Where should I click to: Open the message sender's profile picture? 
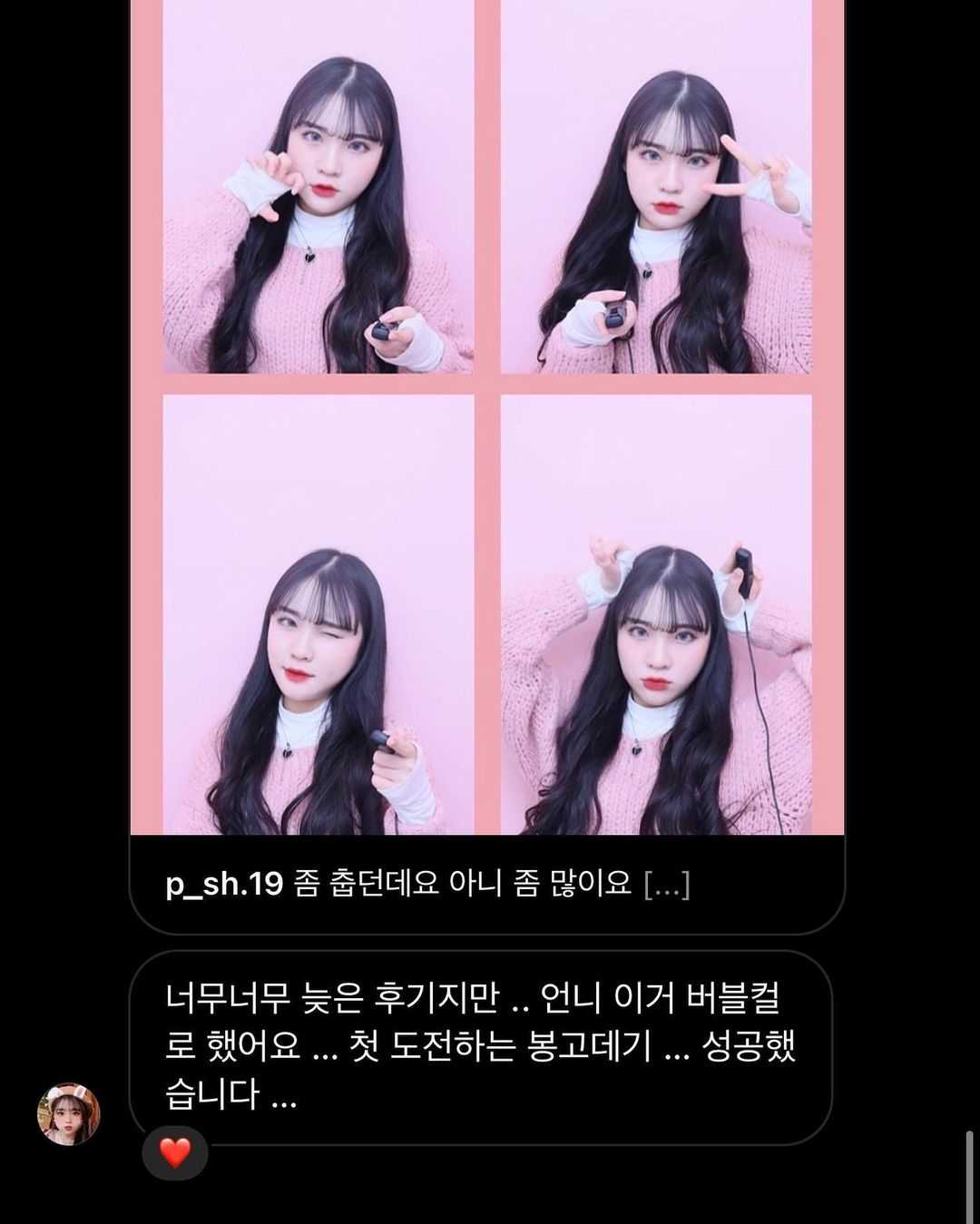[x=68, y=1113]
